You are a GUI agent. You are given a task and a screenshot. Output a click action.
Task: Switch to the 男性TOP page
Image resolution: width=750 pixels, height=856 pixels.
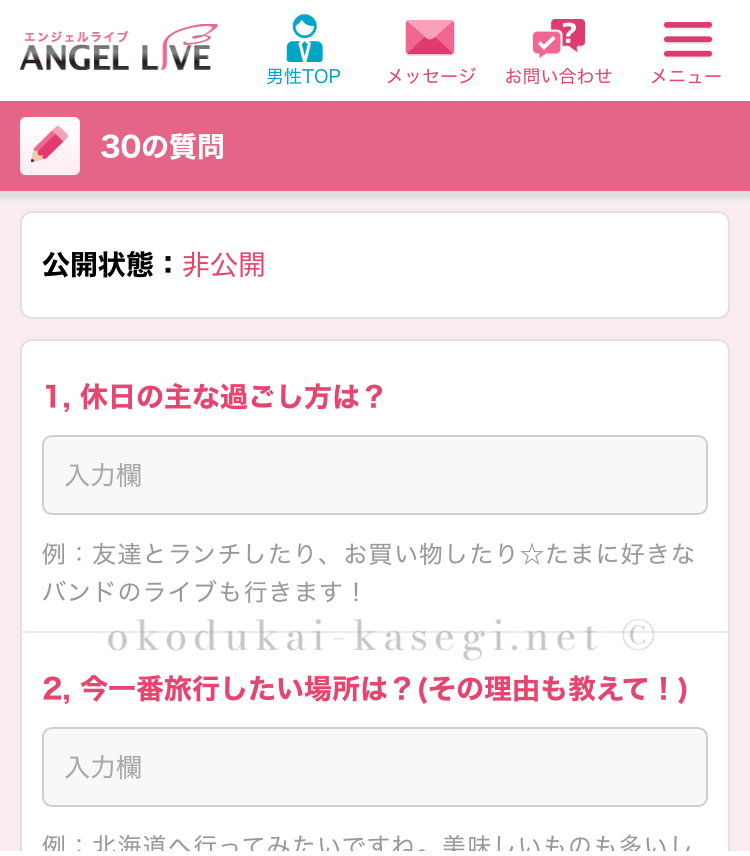[302, 50]
